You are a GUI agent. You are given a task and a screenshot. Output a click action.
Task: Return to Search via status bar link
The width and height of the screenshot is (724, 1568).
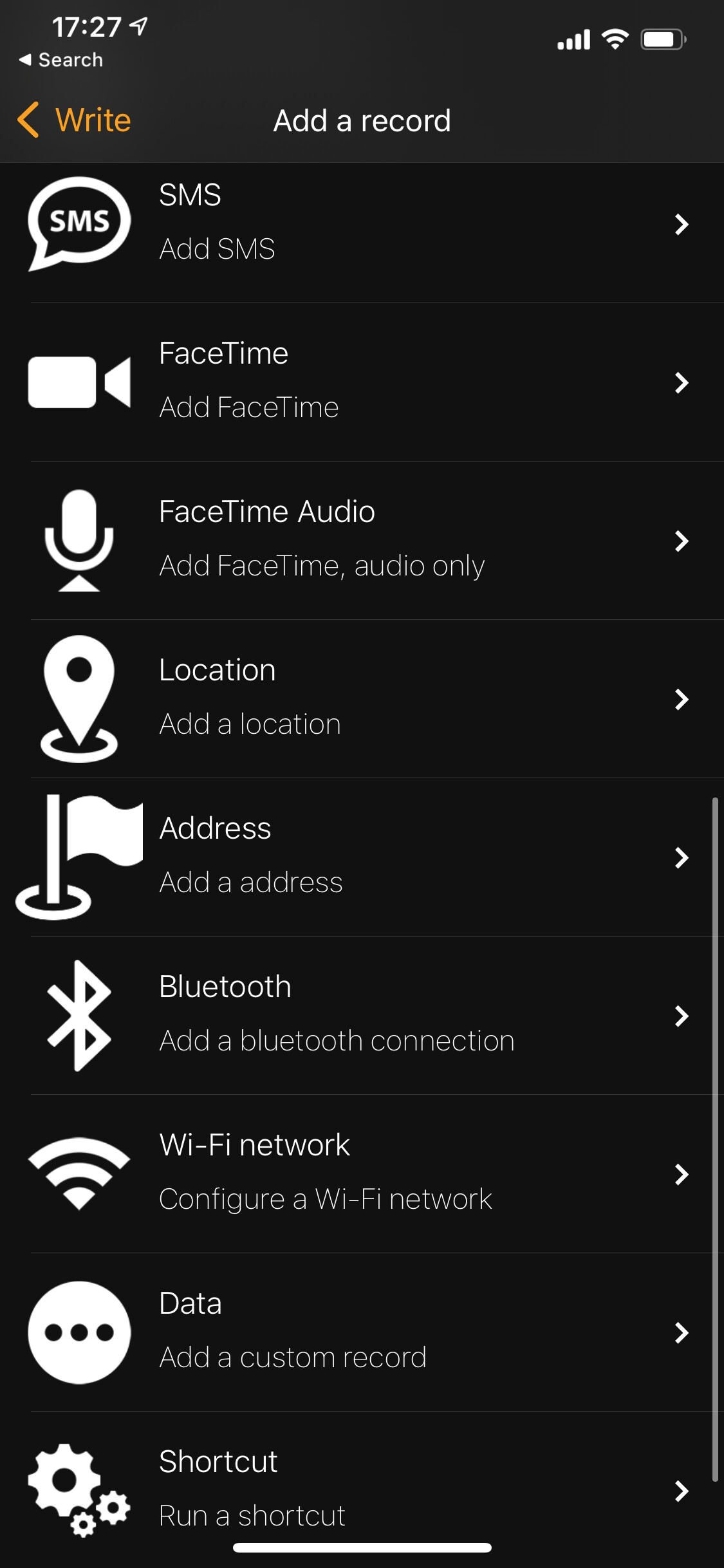pyautogui.click(x=61, y=60)
